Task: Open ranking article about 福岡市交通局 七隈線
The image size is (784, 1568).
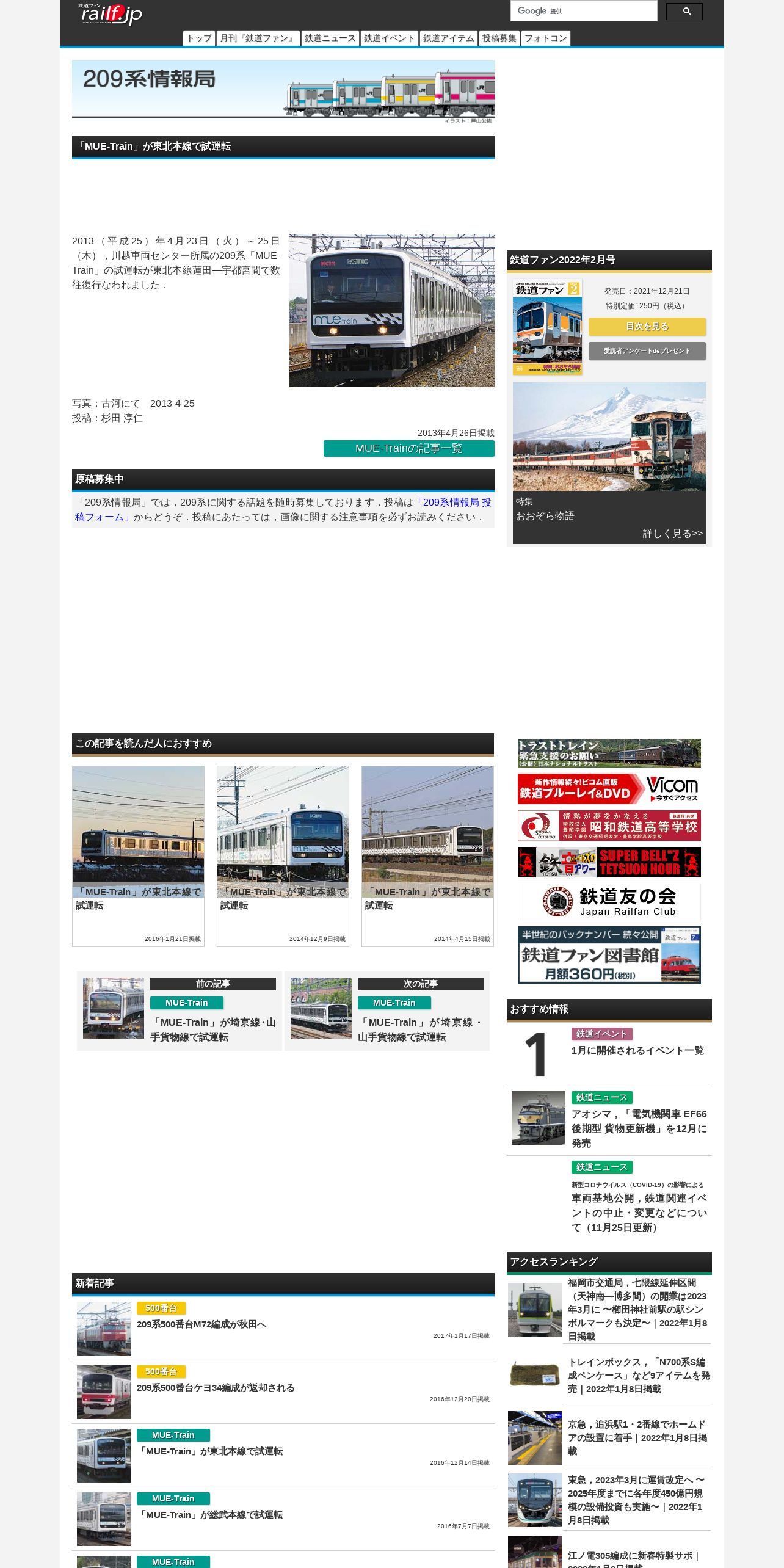Action: click(x=637, y=1309)
